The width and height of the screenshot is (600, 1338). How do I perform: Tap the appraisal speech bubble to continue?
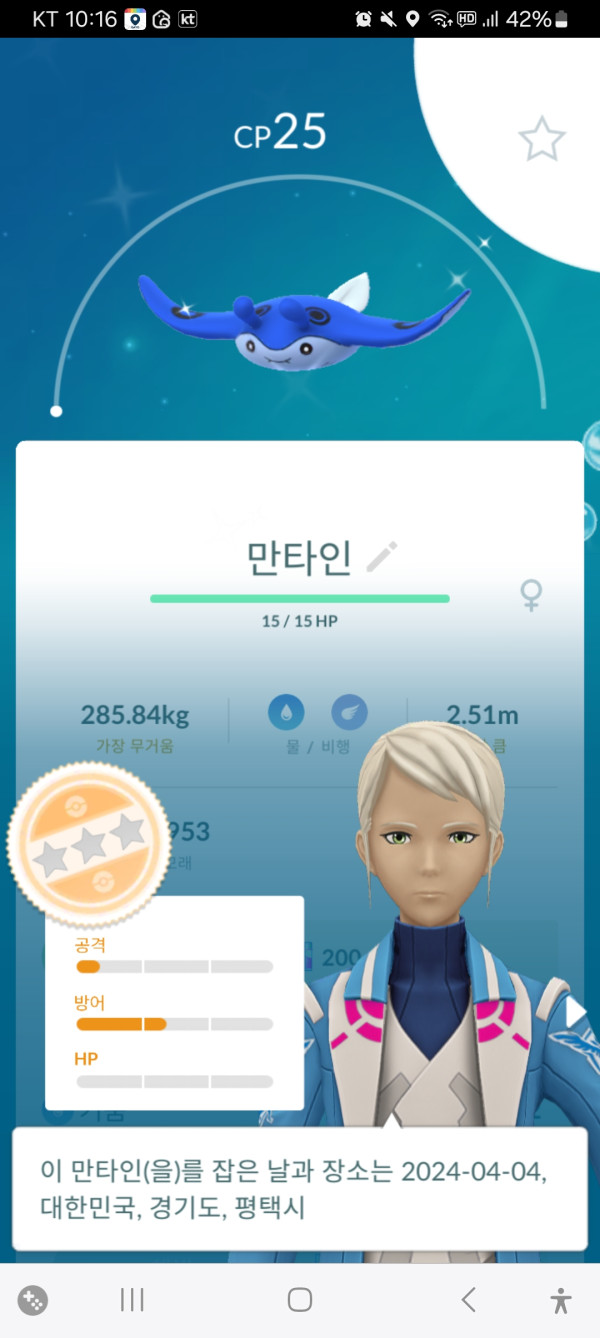click(x=300, y=1188)
